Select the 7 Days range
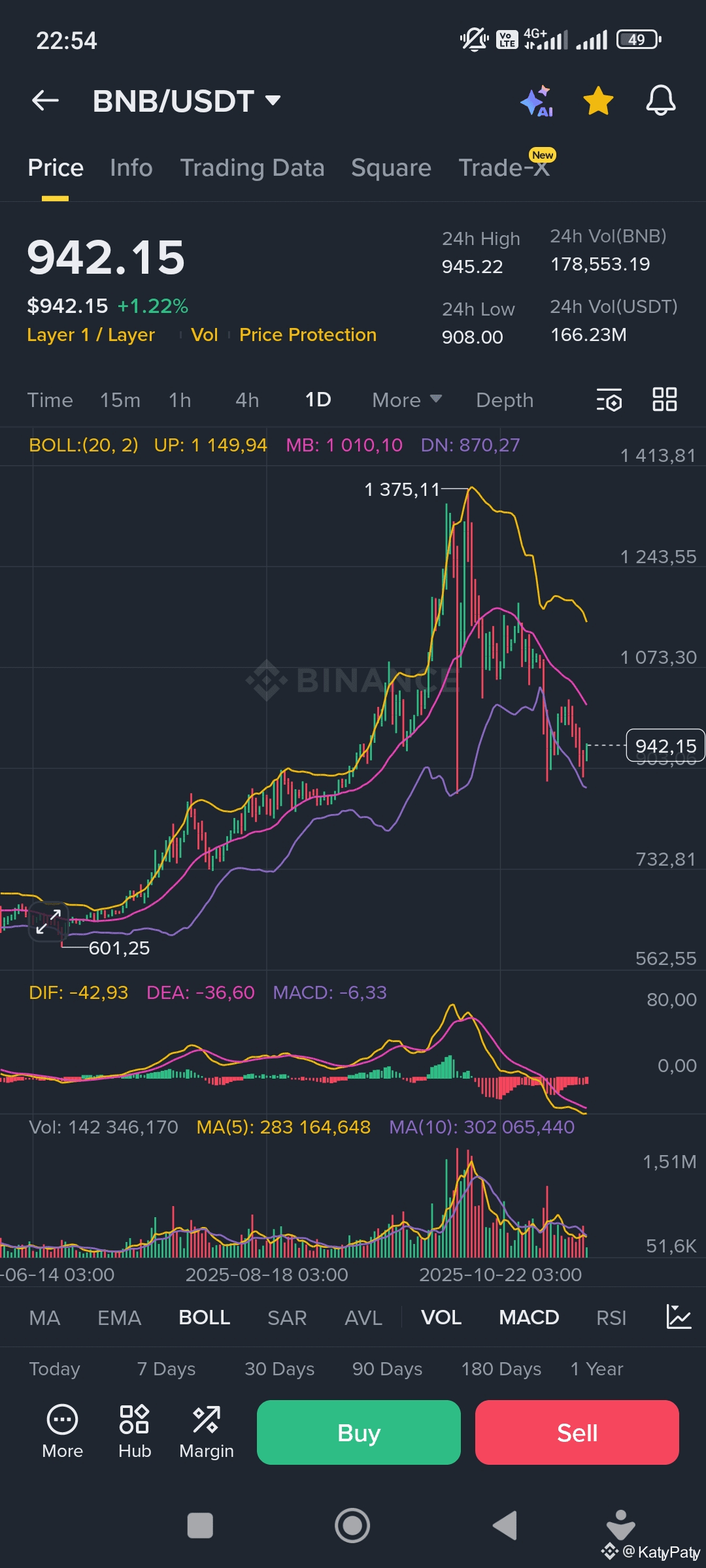706x1568 pixels. [166, 1369]
